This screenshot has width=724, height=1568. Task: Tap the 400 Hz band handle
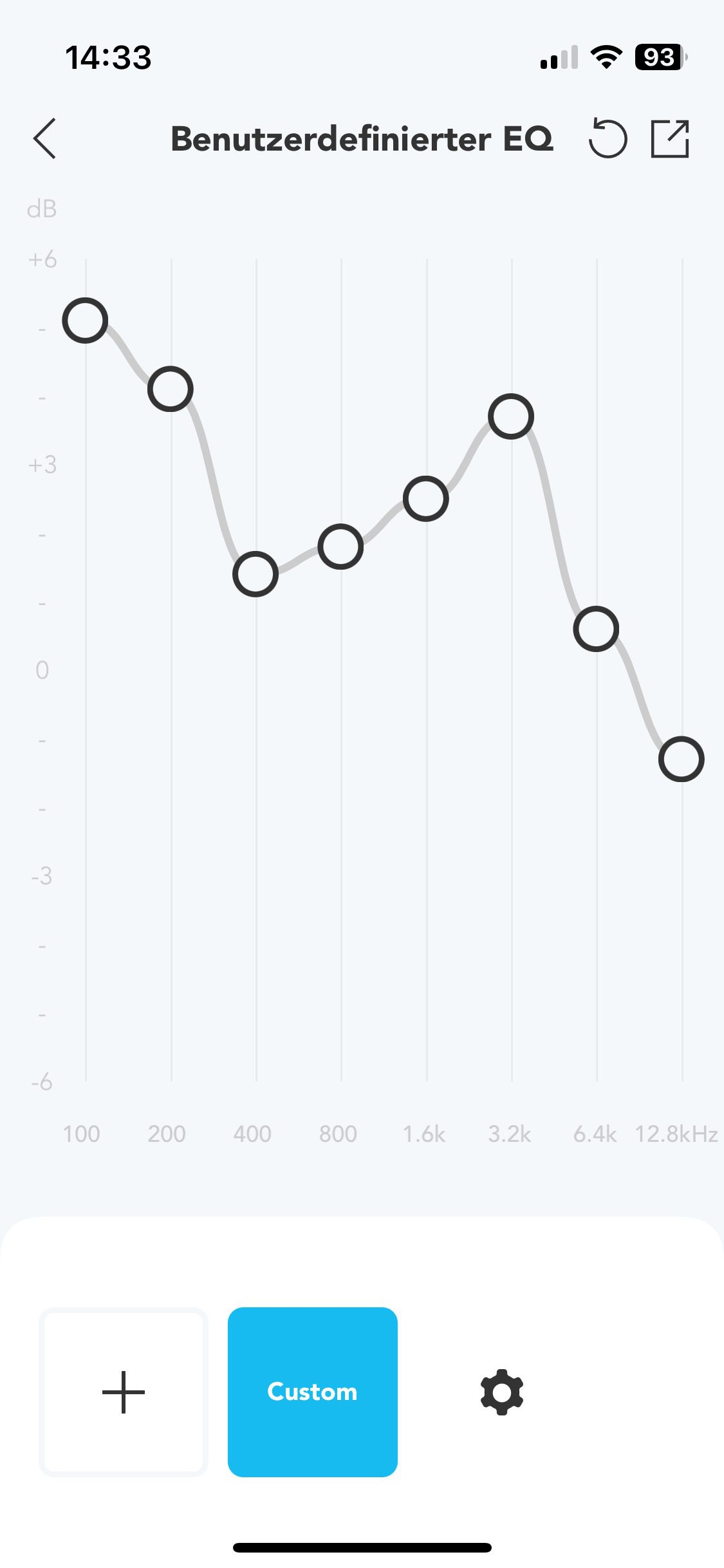point(255,574)
